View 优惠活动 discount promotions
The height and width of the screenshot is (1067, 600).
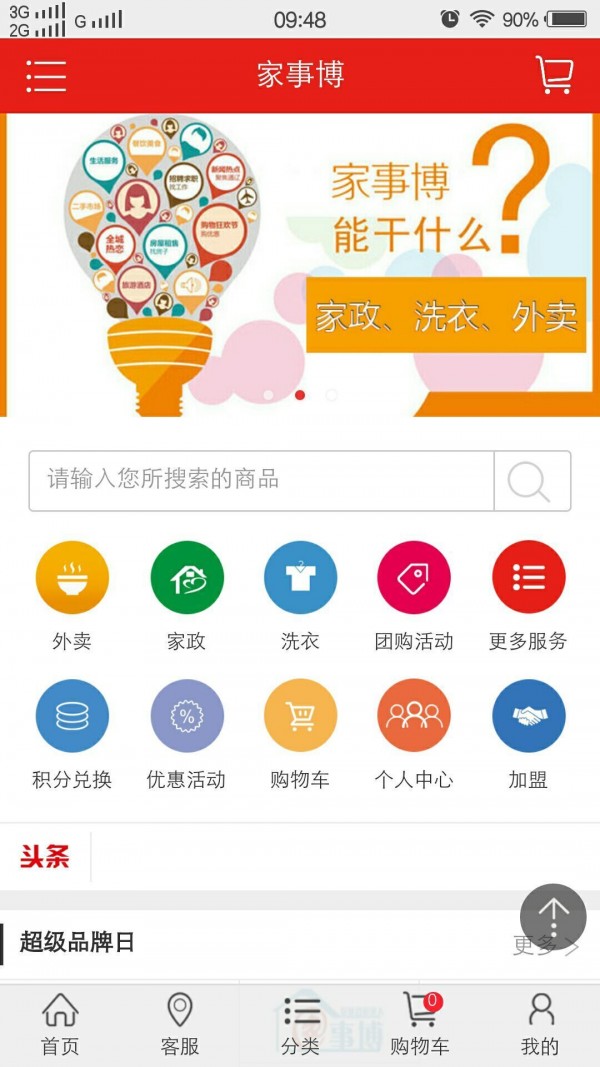(x=187, y=716)
